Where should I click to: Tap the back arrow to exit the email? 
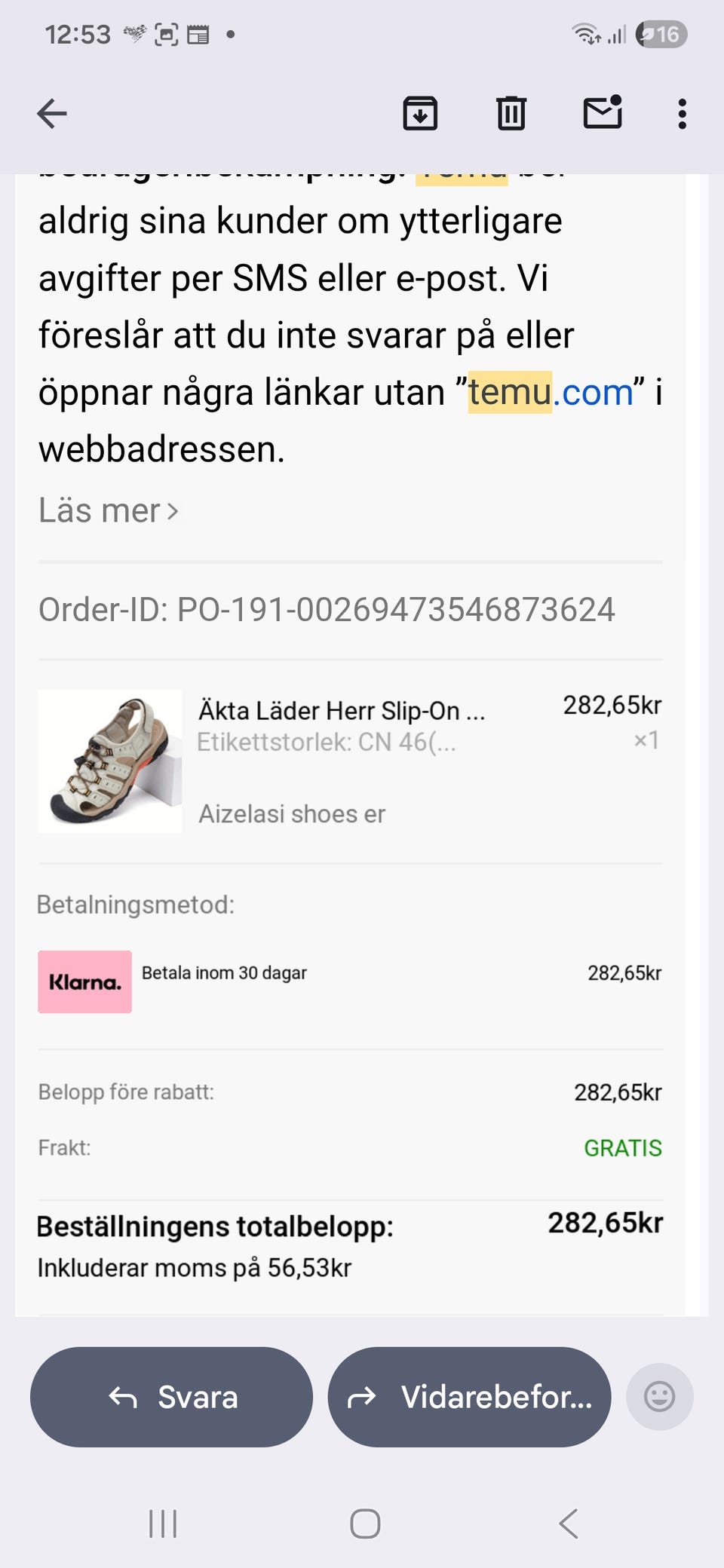point(50,114)
